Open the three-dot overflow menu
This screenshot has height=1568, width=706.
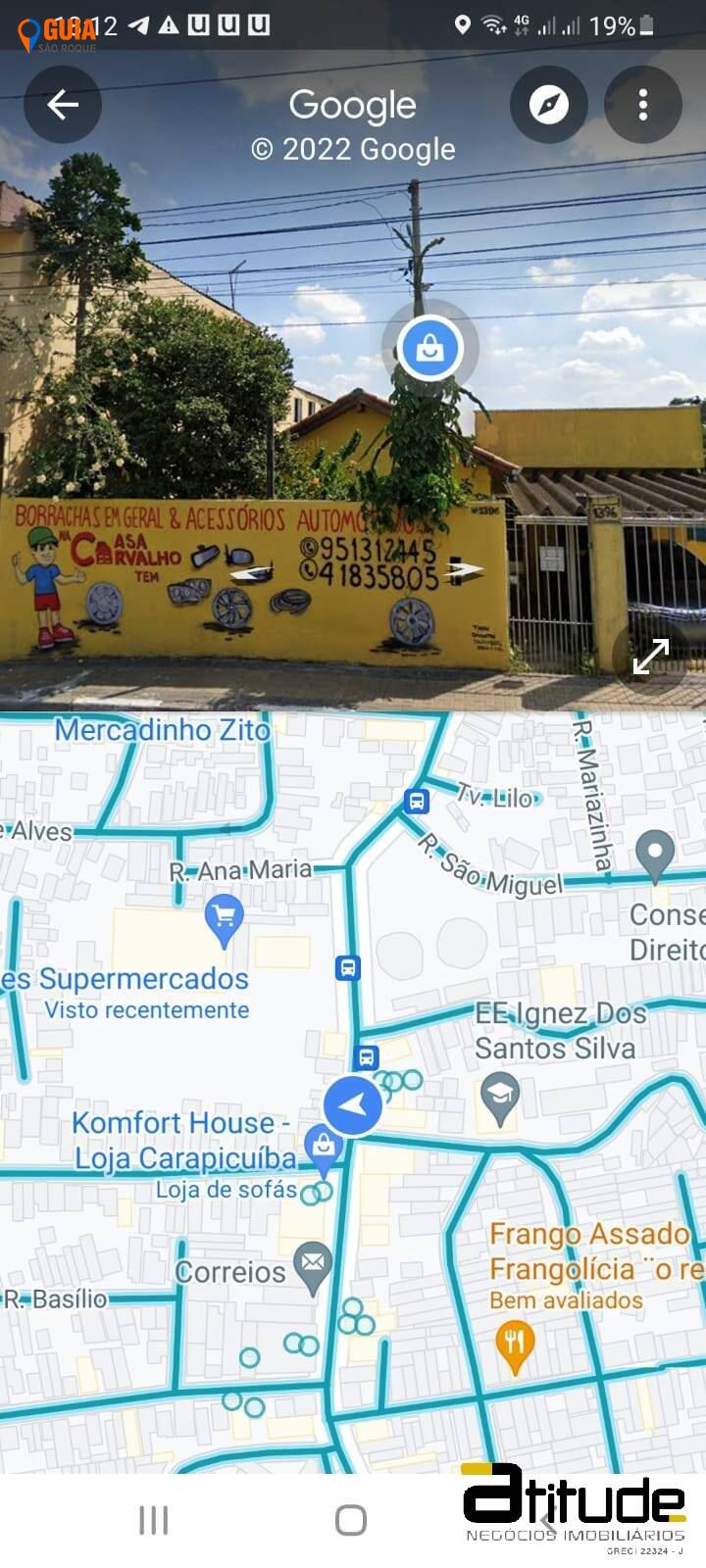click(x=643, y=104)
